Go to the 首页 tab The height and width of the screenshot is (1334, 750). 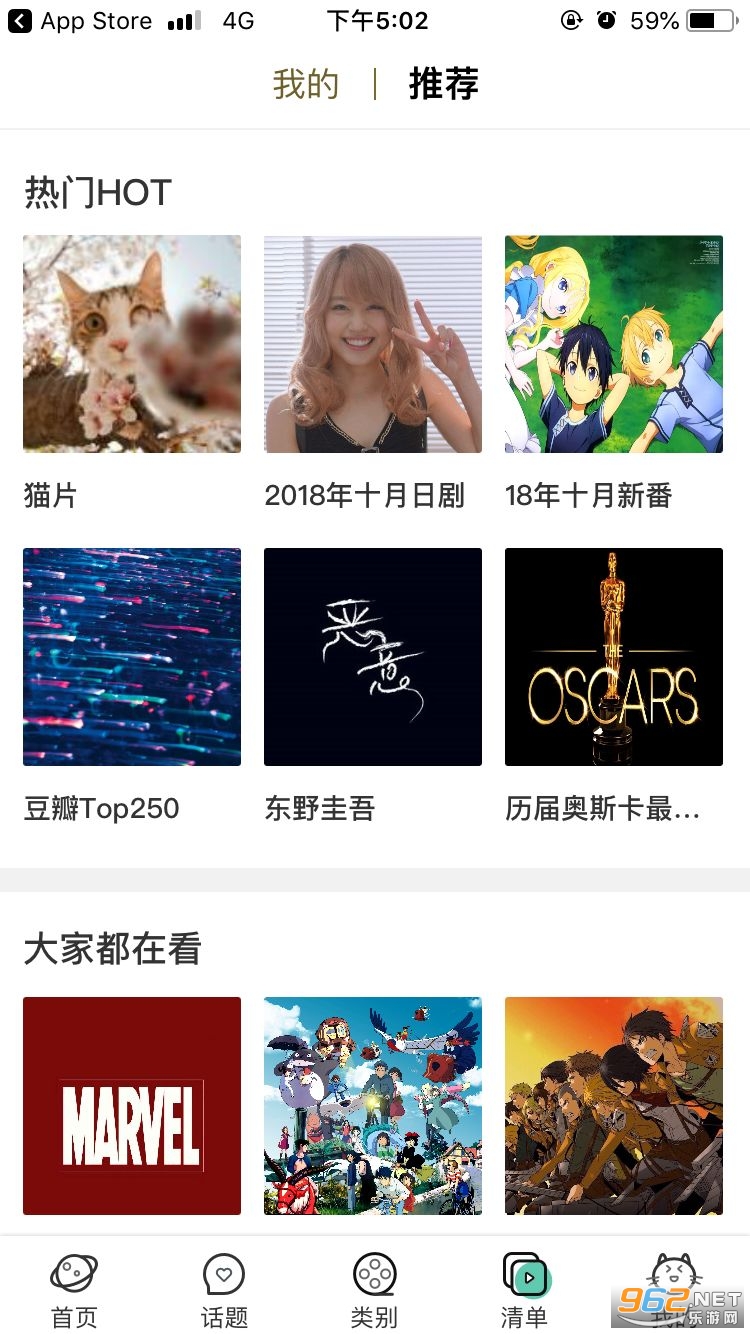[x=75, y=1290]
